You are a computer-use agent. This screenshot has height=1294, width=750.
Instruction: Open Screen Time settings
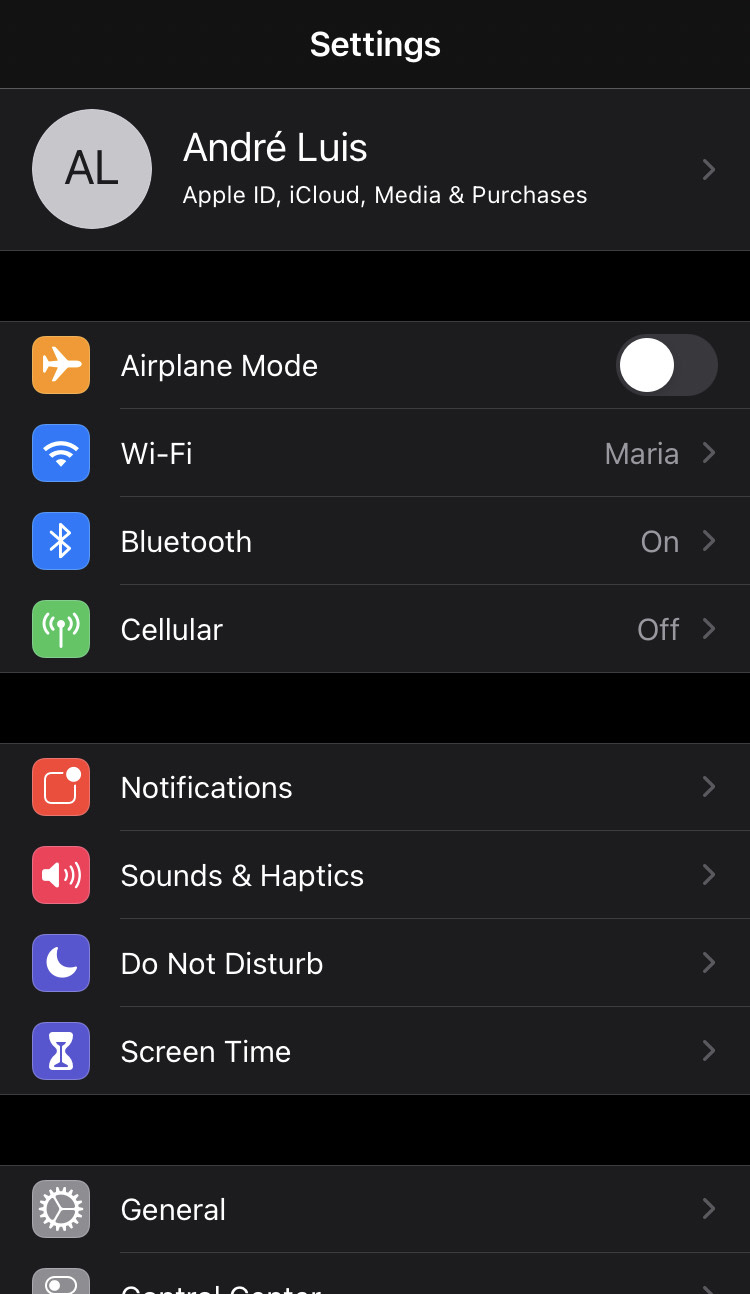375,1051
